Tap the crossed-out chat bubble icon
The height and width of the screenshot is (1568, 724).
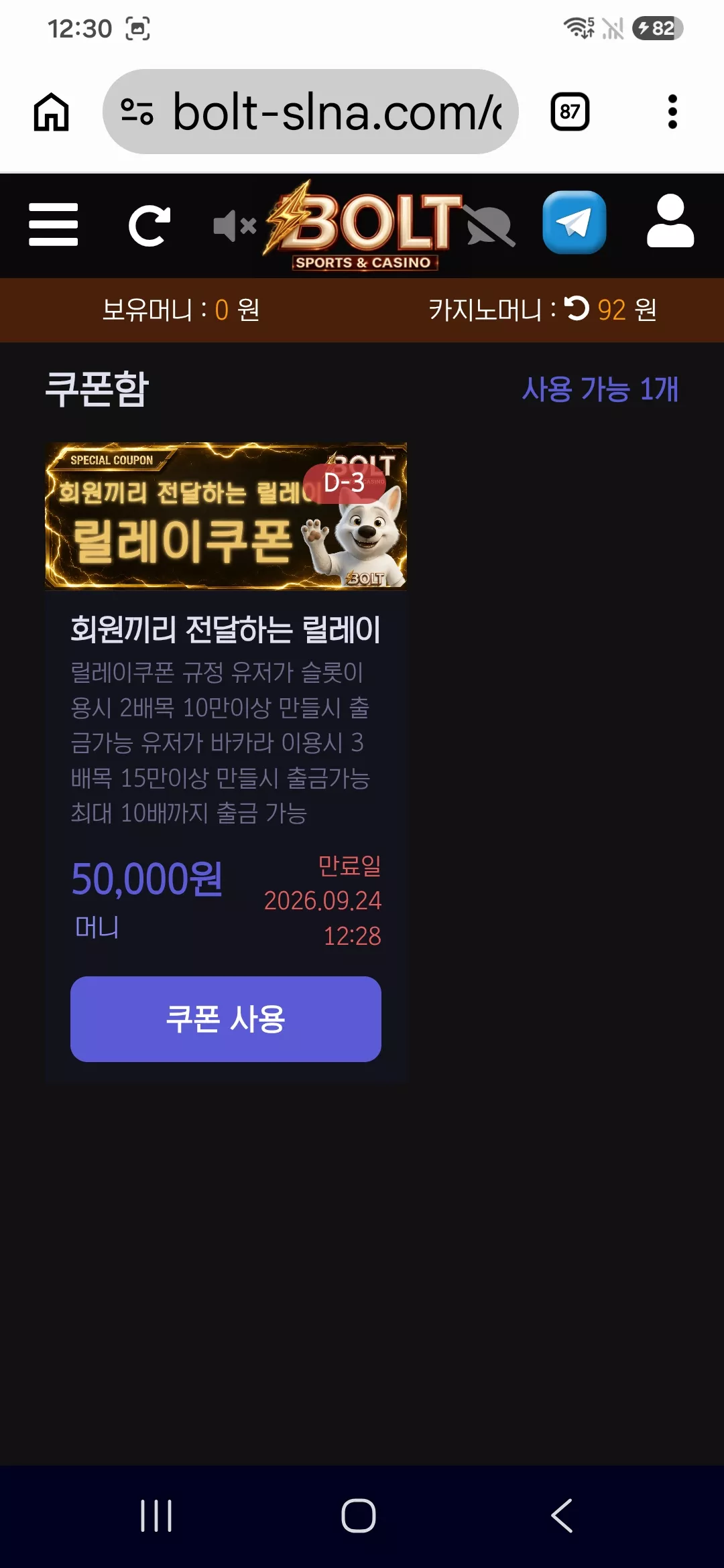point(489,226)
